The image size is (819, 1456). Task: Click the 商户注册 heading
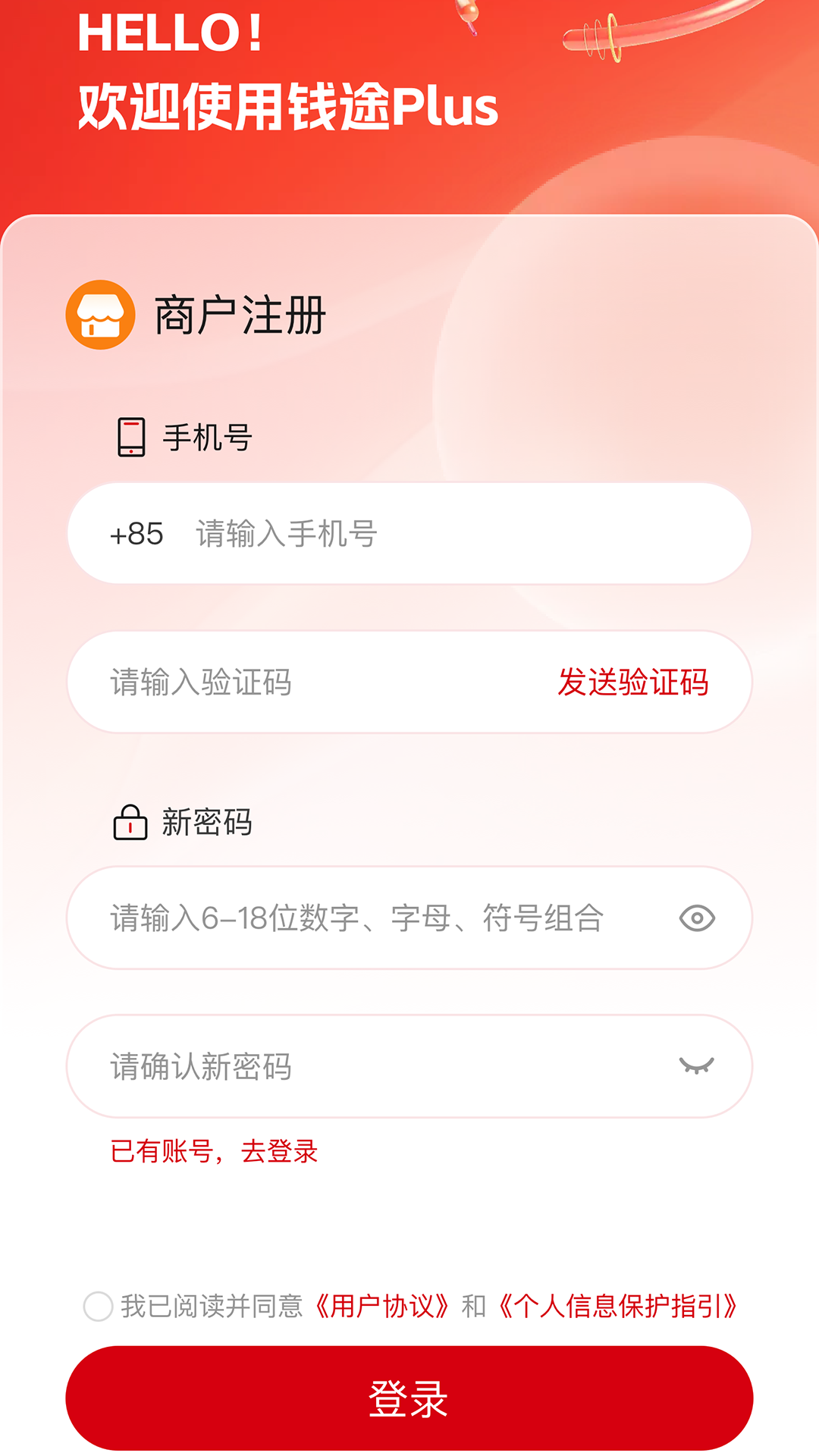237,316
